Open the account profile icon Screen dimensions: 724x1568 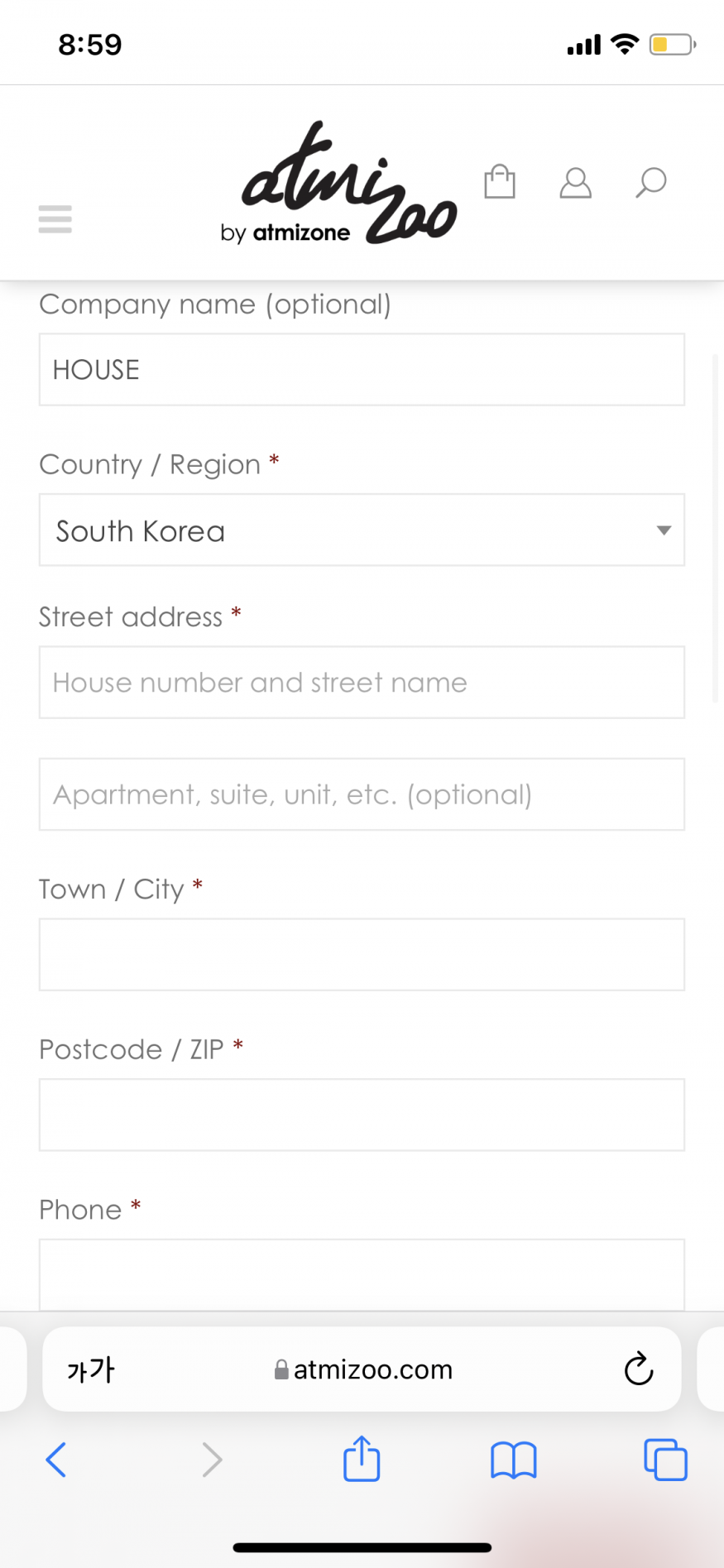[x=575, y=183]
